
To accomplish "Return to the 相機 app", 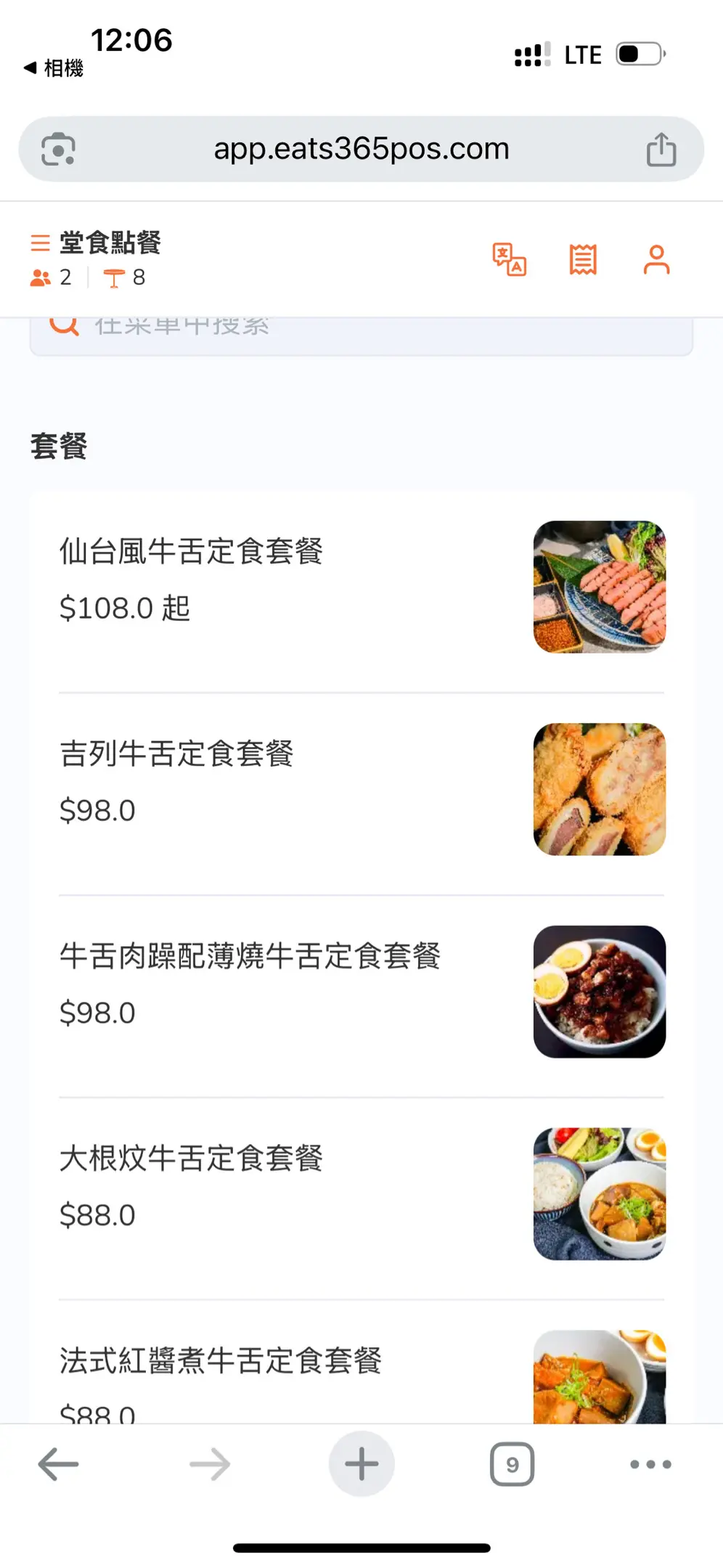I will pos(54,68).
